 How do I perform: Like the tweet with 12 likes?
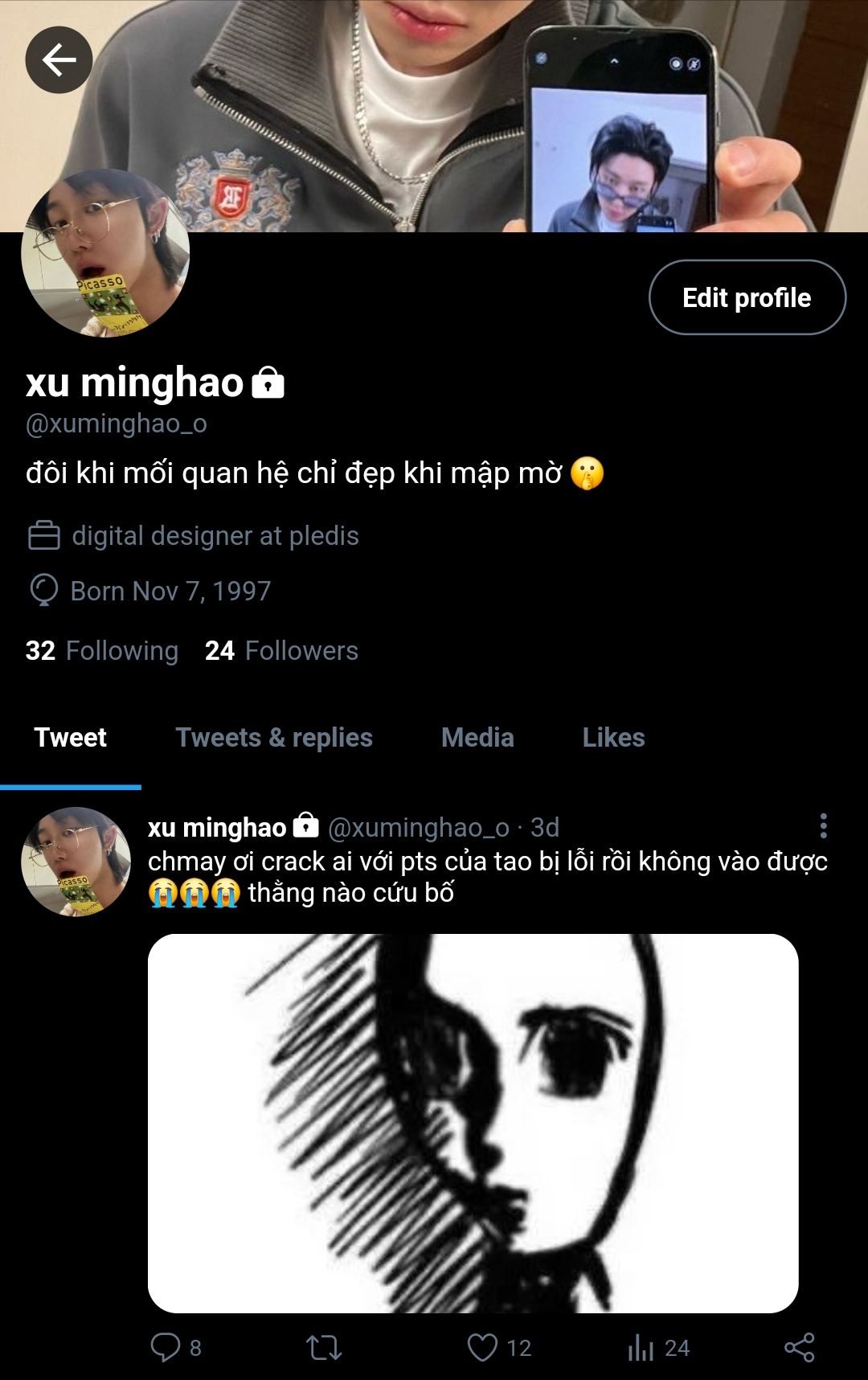pos(482,1347)
